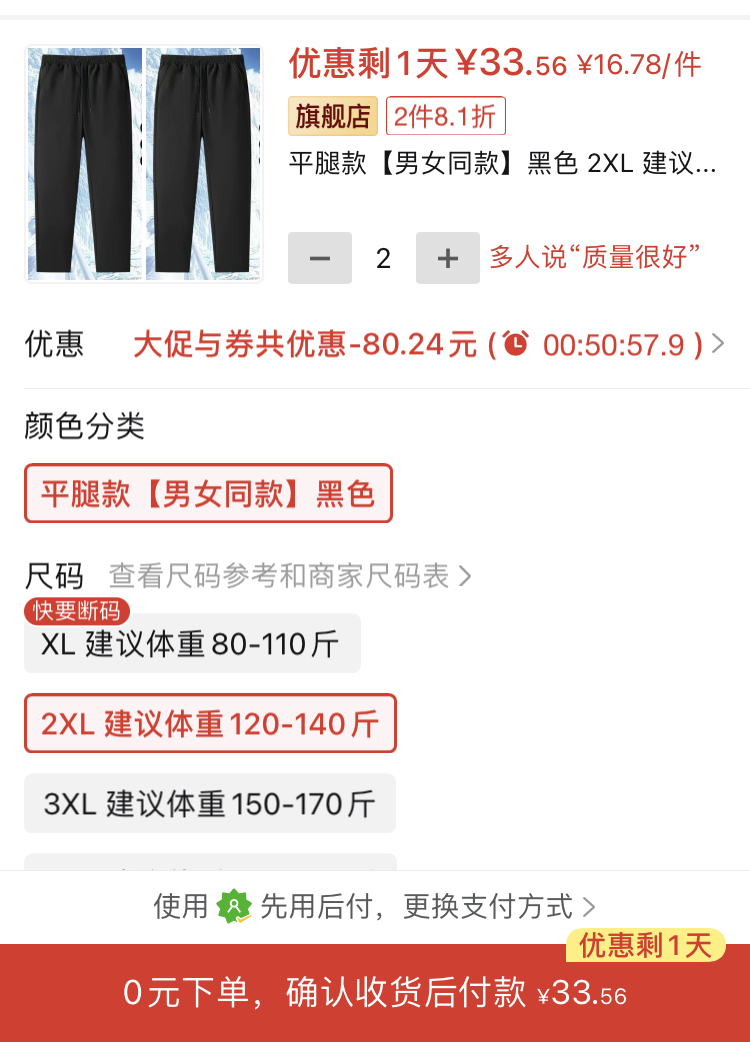Place order with 0元下单 button

pos(375,993)
